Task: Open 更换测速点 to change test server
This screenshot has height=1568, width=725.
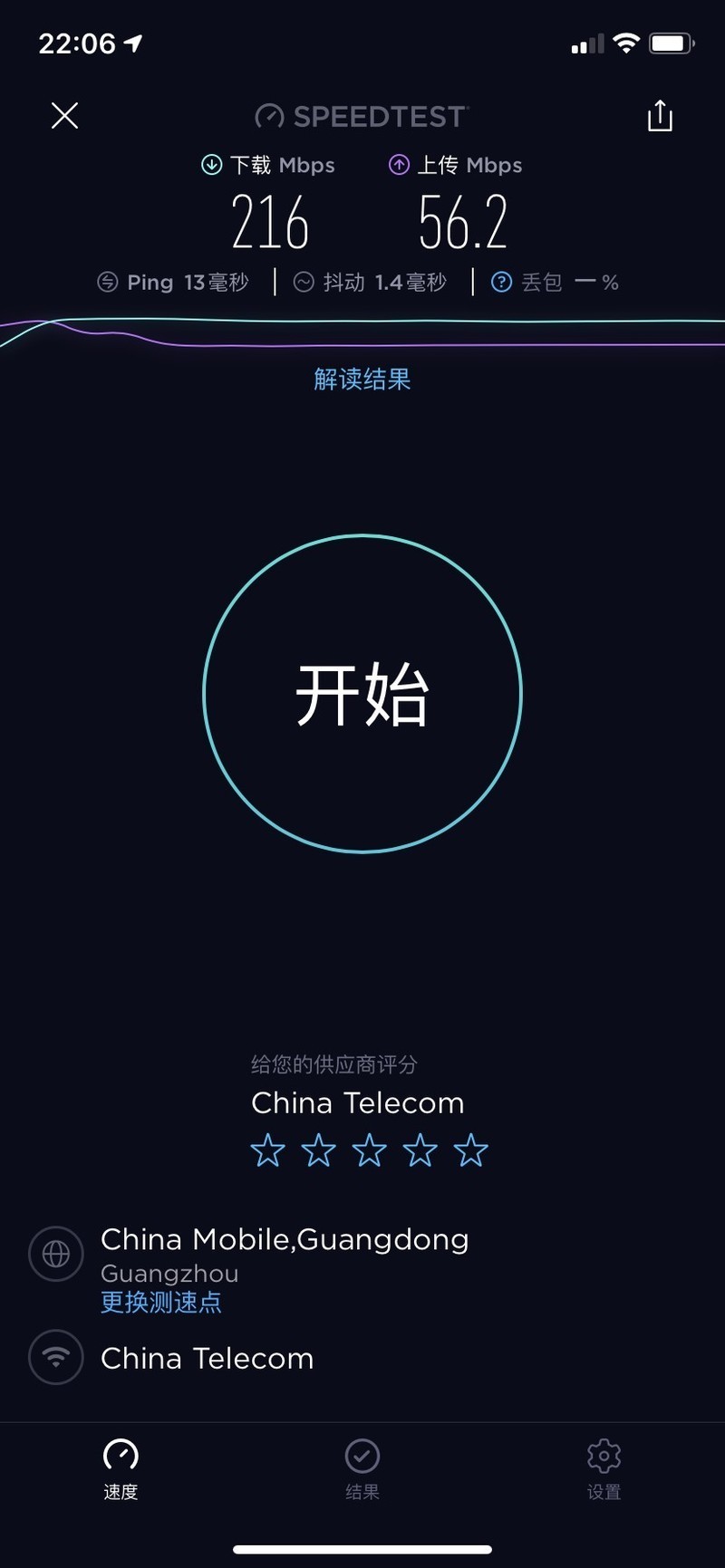Action: point(160,1302)
